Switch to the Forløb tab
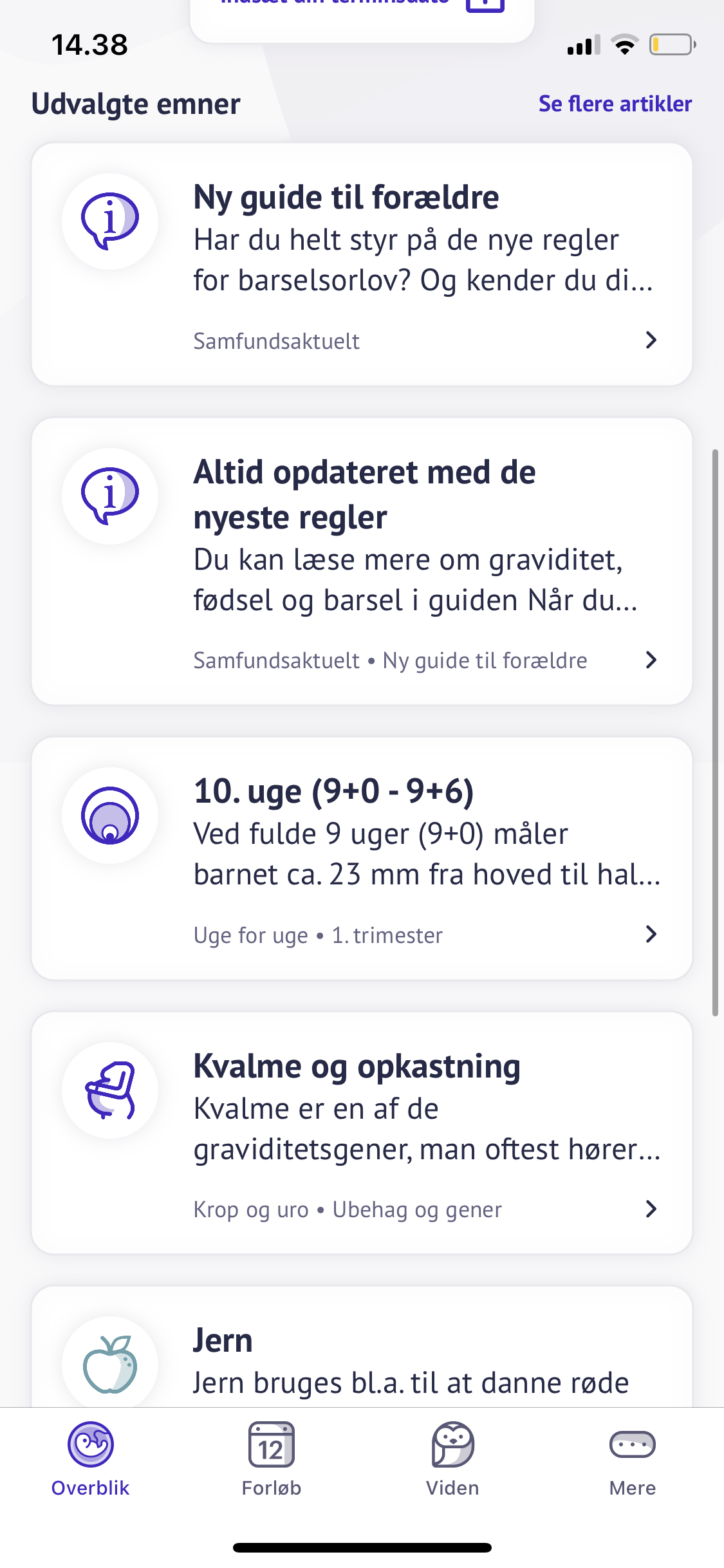This screenshot has height=1568, width=724. click(272, 1459)
